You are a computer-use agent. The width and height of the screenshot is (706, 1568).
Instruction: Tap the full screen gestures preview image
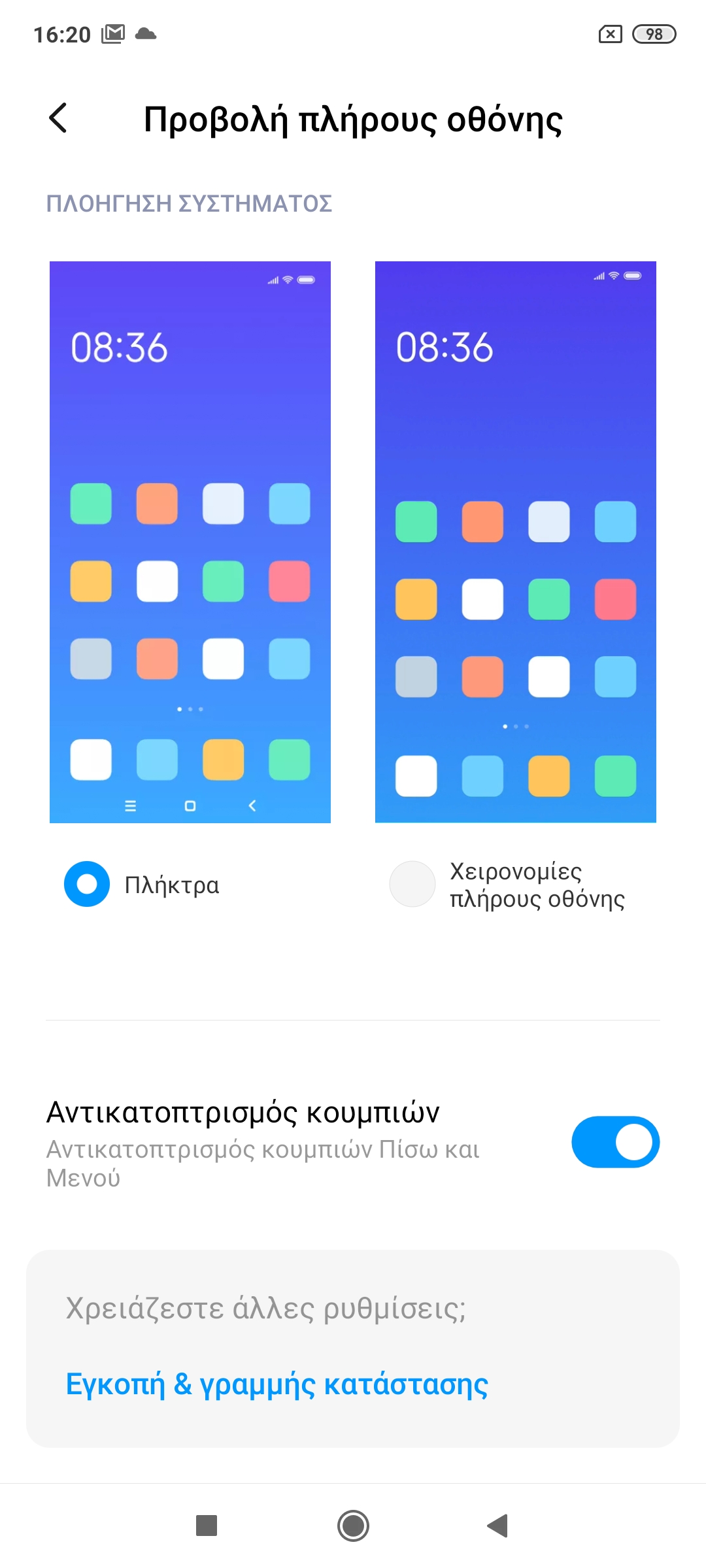pyautogui.click(x=515, y=542)
